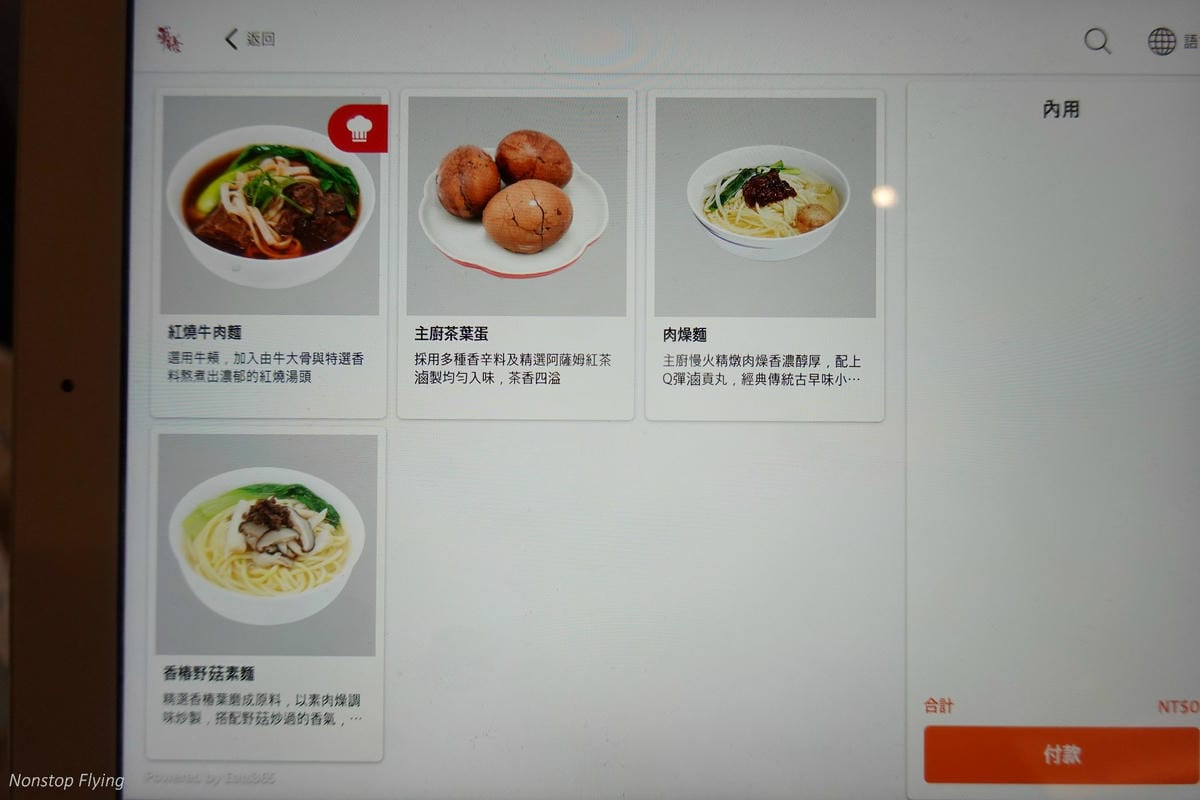Go back using the 返回 arrow

(248, 40)
